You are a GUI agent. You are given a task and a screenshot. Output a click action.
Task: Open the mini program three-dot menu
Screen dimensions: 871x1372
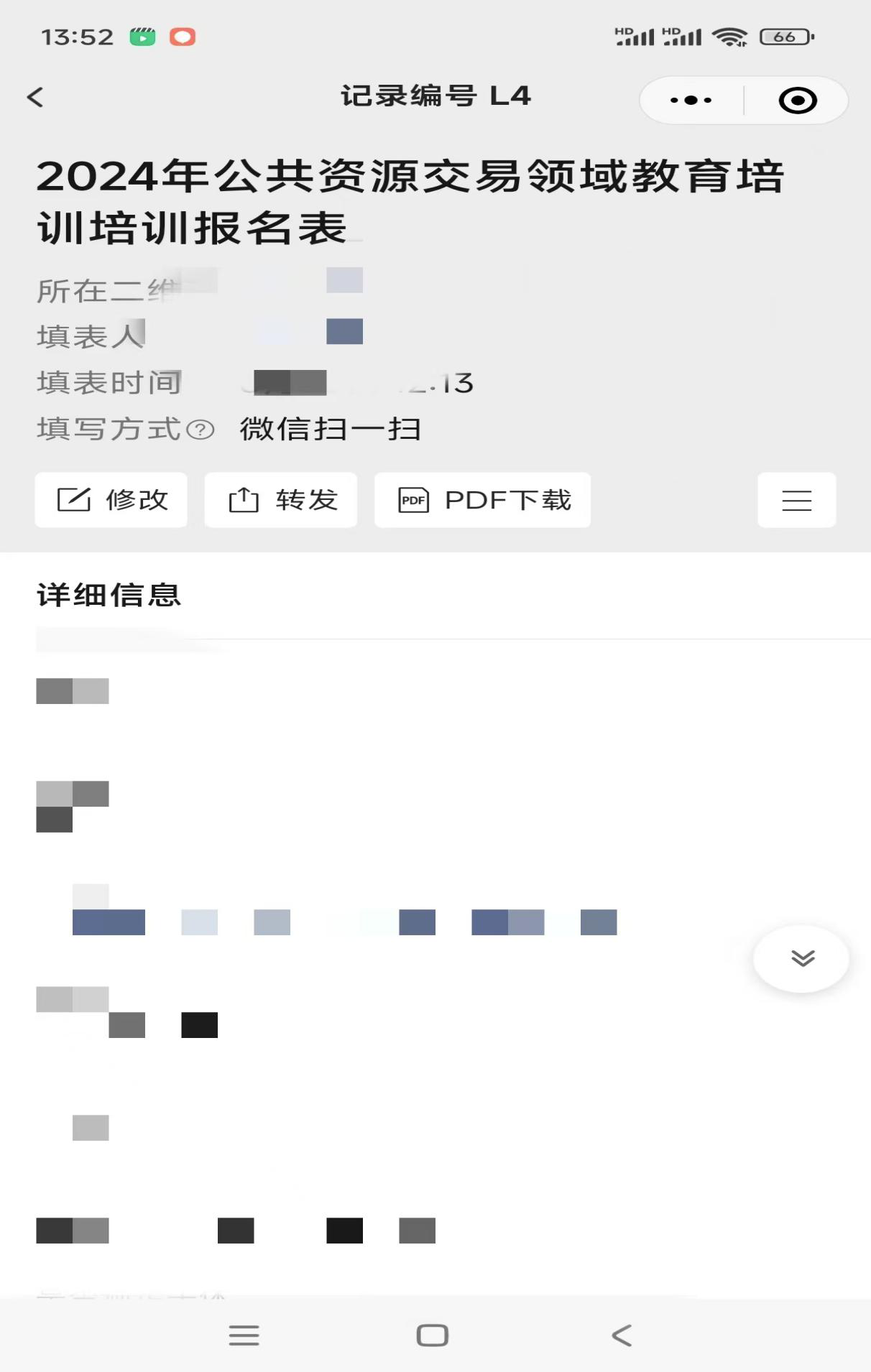point(691,101)
